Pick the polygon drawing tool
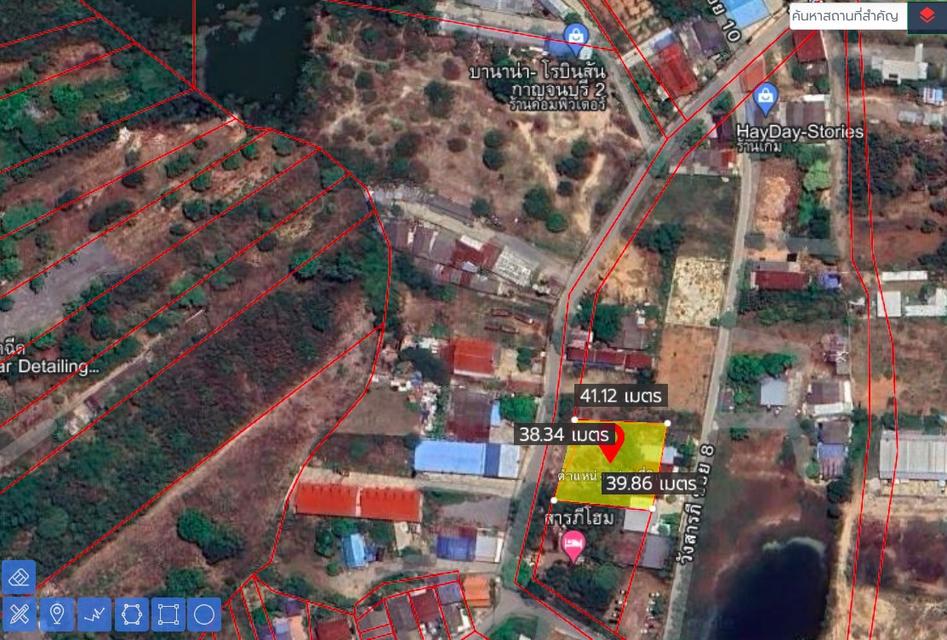Image resolution: width=947 pixels, height=640 pixels. tap(131, 613)
